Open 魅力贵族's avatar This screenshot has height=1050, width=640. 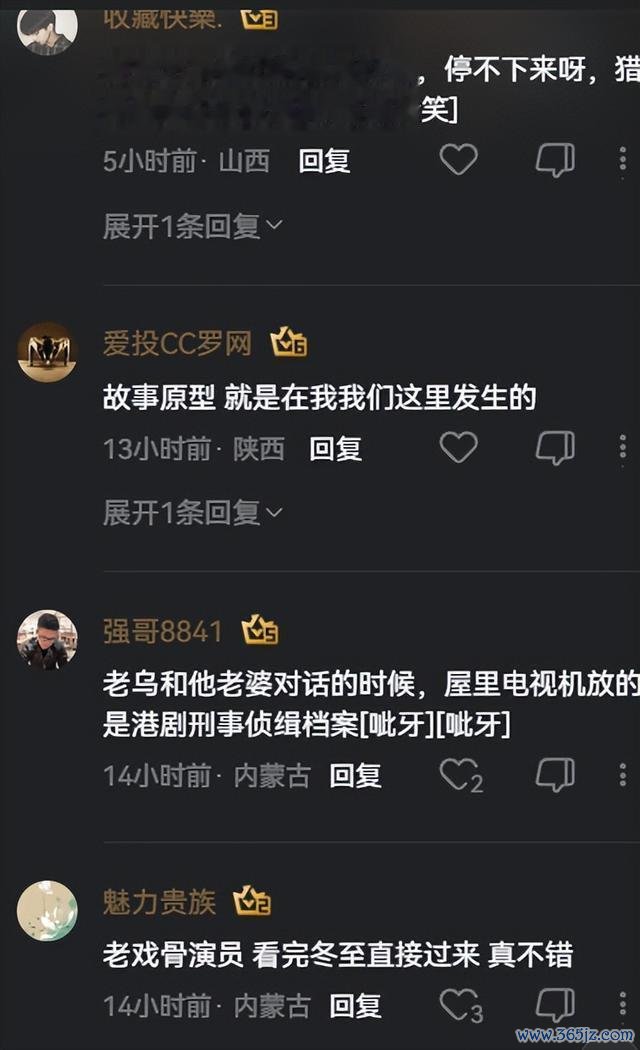(x=47, y=910)
